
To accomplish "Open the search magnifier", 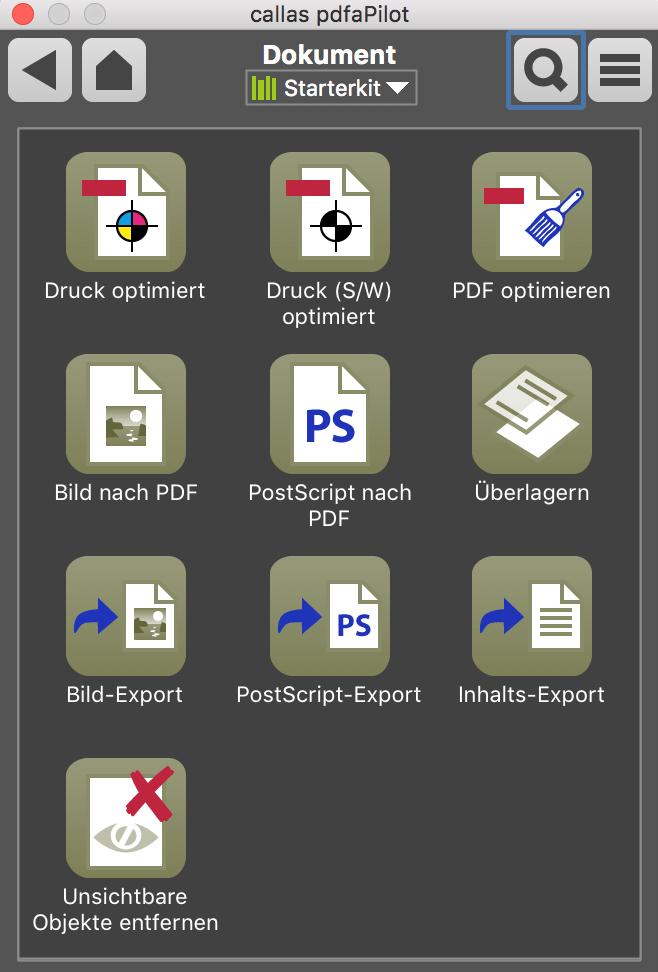I will pos(545,70).
